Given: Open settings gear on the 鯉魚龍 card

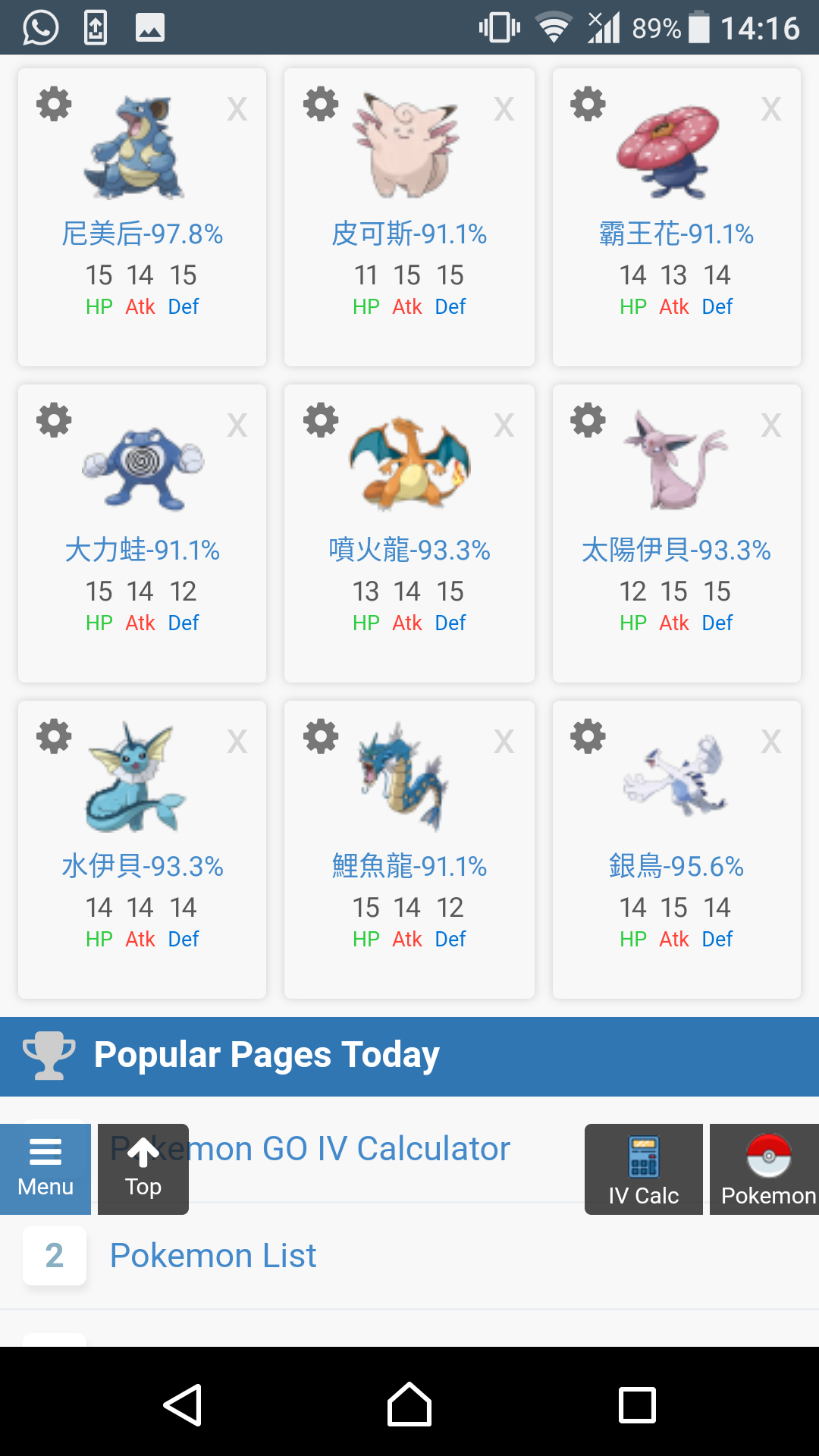Looking at the screenshot, I should [321, 736].
